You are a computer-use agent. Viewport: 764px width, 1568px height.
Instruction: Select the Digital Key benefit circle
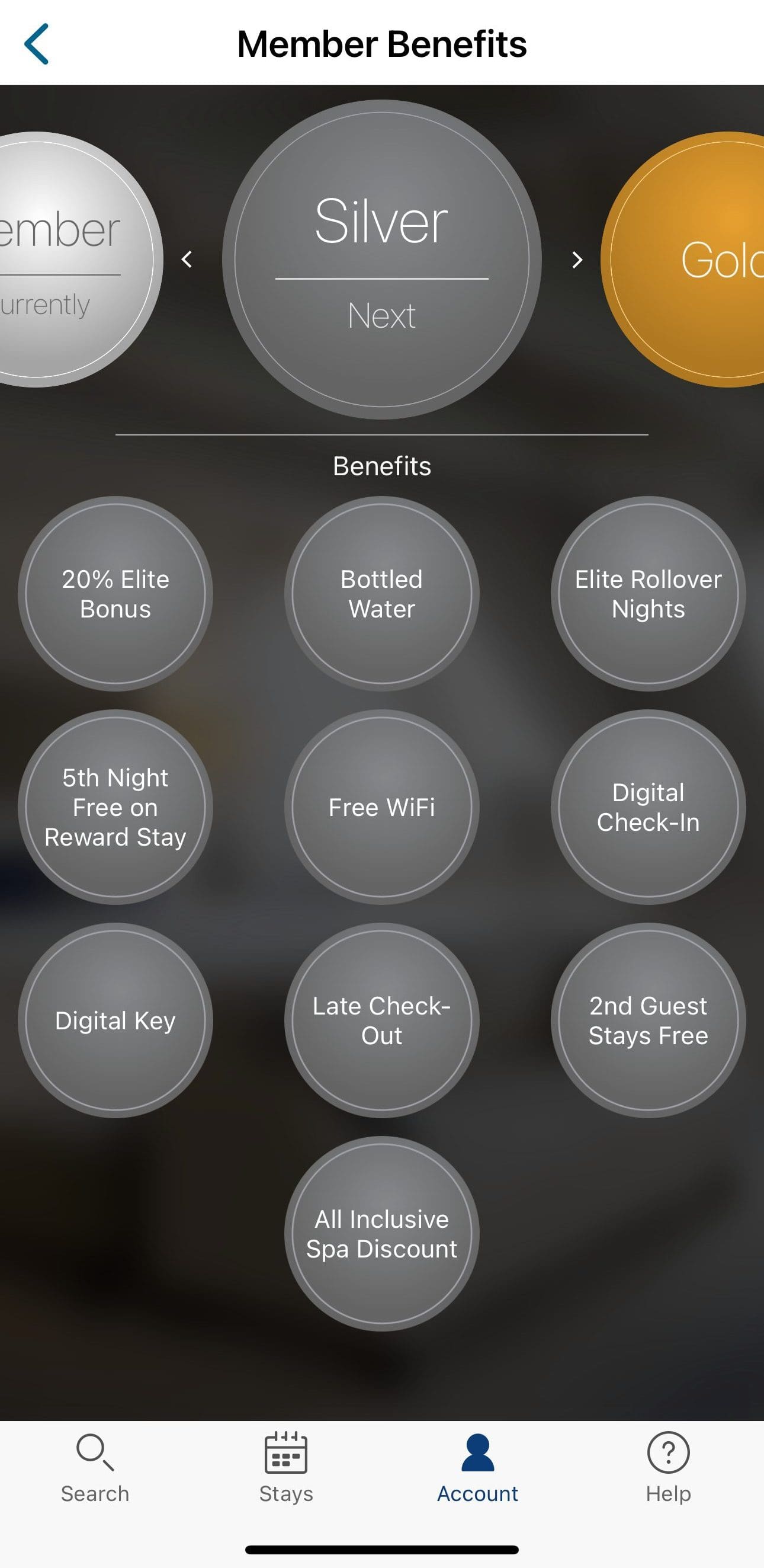(114, 1020)
